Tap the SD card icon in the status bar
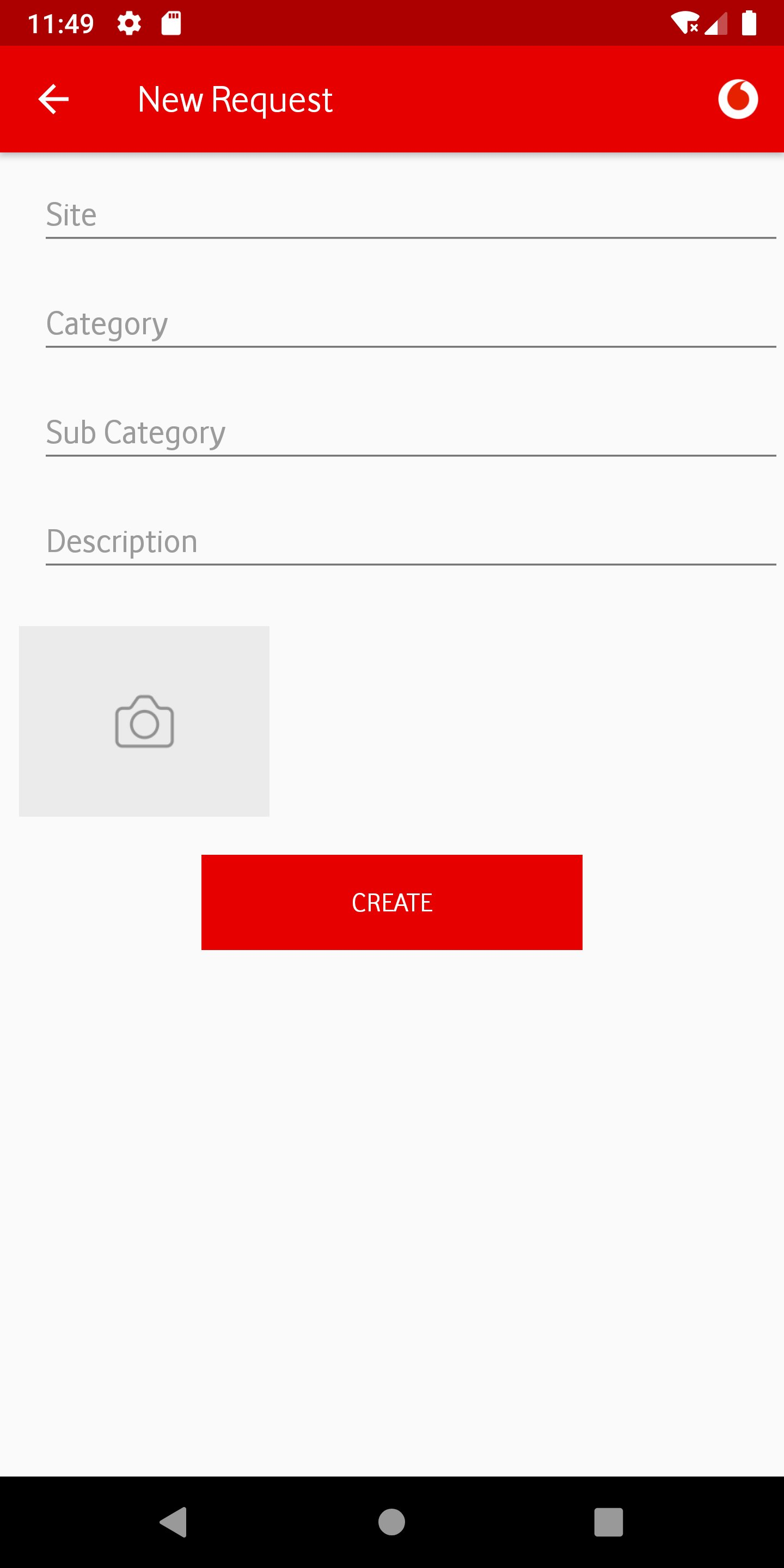This screenshot has width=784, height=1568. click(x=171, y=22)
